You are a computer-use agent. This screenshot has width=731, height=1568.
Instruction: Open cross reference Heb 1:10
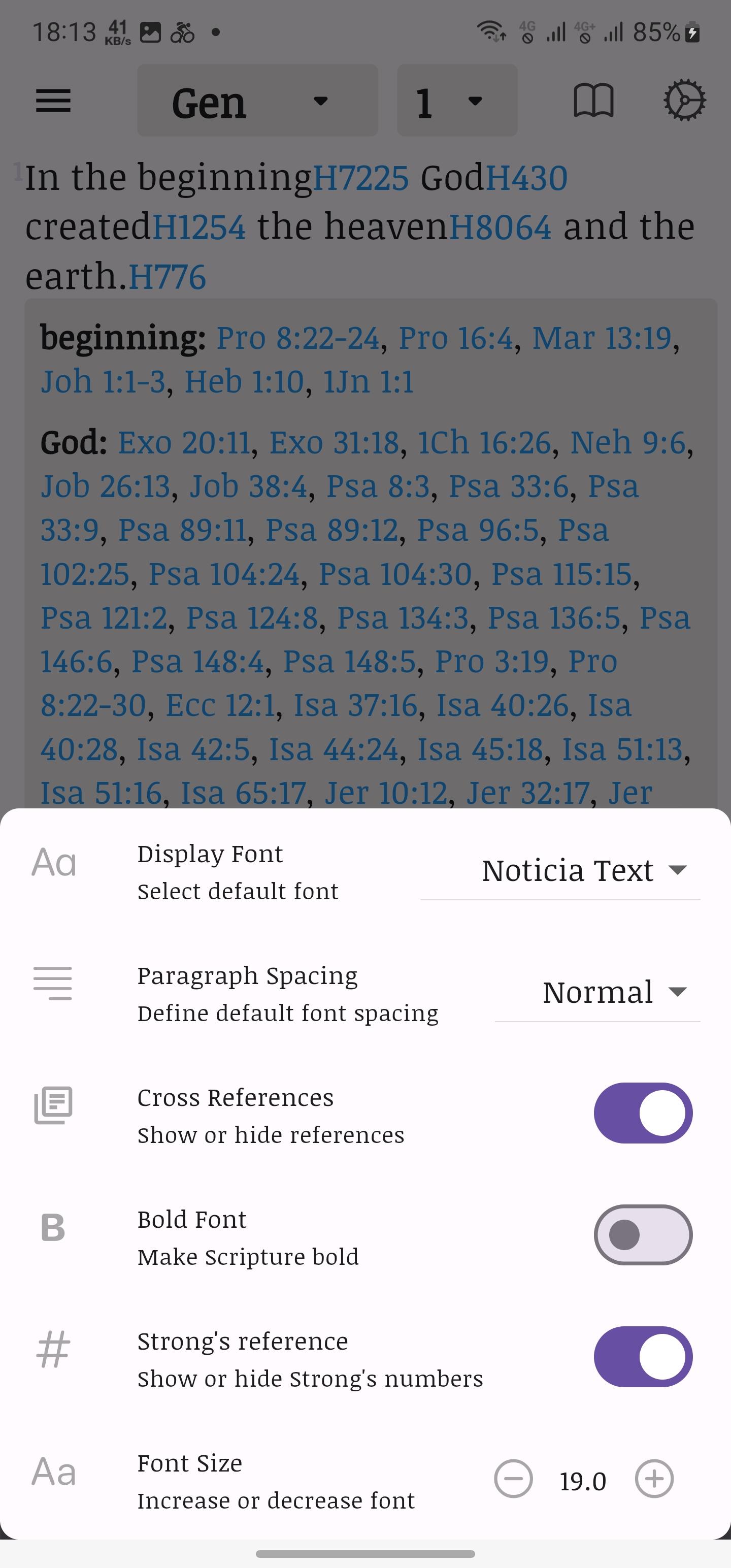tap(244, 382)
